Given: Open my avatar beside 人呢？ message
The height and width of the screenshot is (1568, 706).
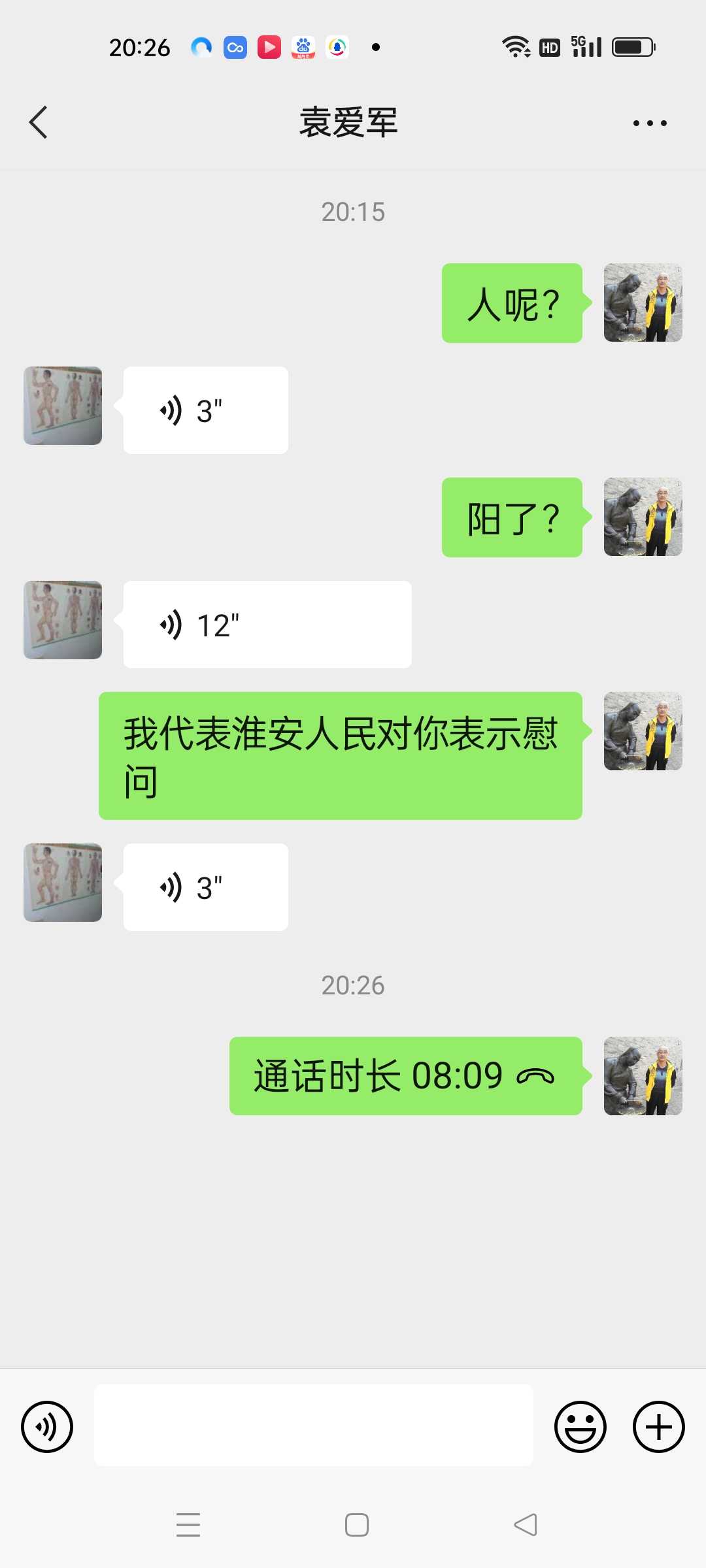Looking at the screenshot, I should (643, 302).
